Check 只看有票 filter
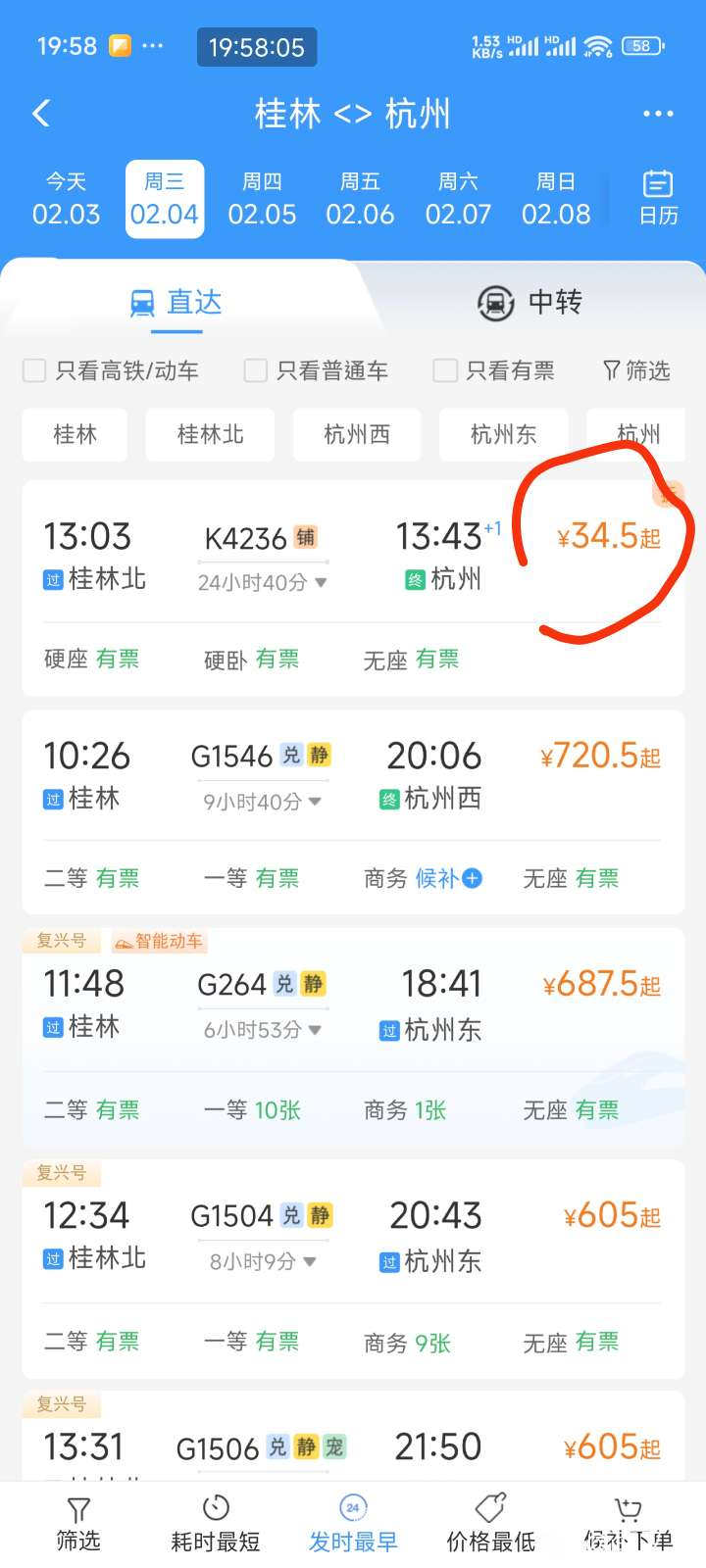The width and height of the screenshot is (706, 1568). click(x=445, y=370)
